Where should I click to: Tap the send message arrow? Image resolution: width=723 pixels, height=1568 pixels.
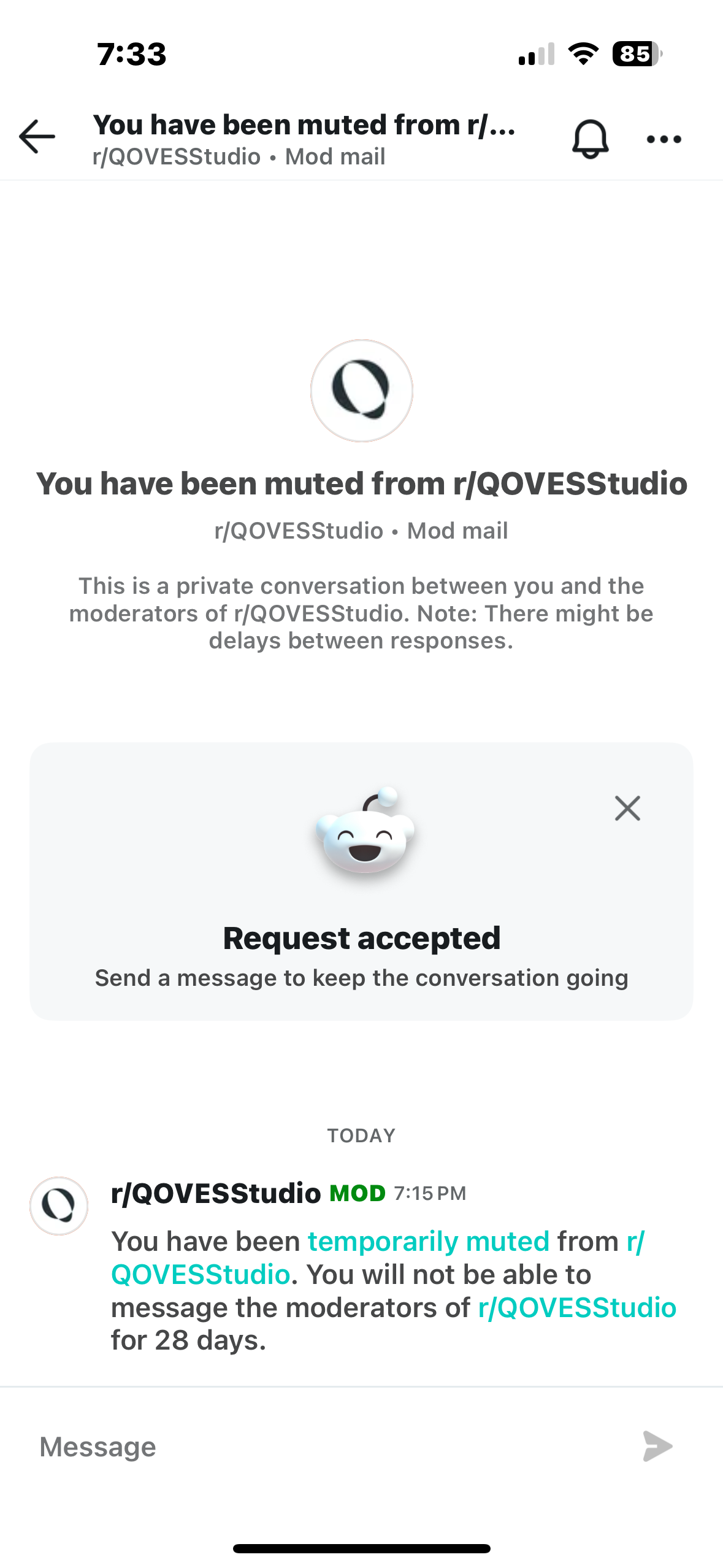click(657, 1447)
